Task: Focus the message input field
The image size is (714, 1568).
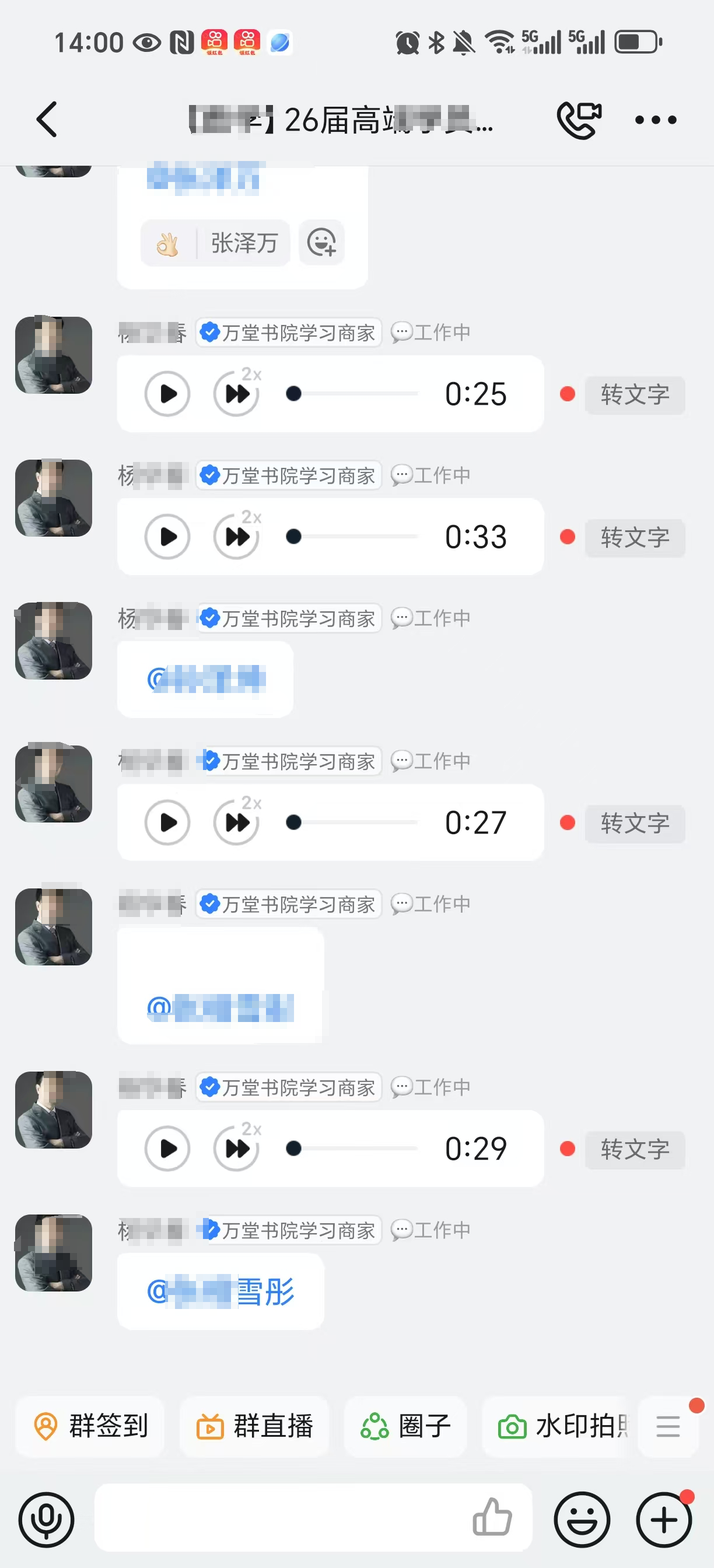Action: 280,1517
